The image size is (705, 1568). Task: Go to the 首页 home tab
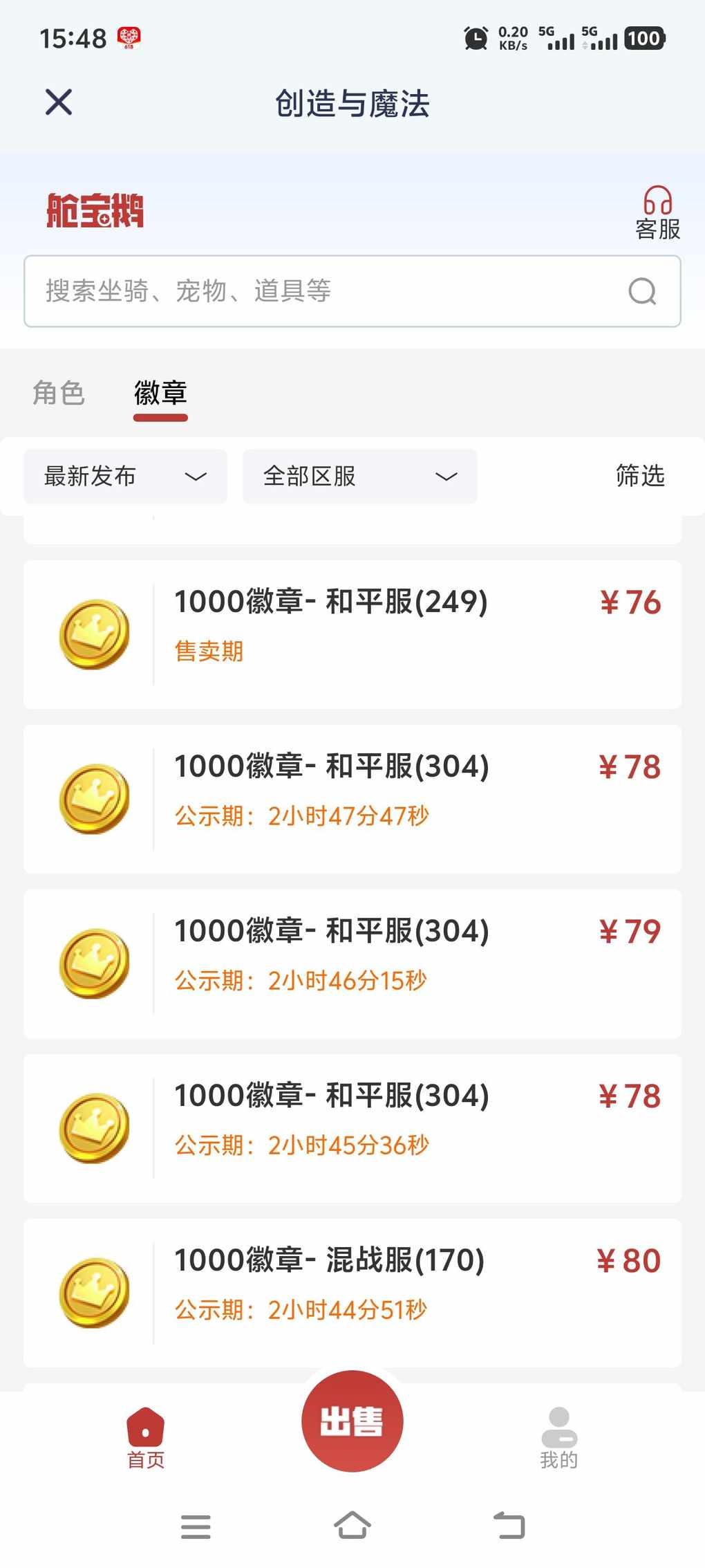point(146,1437)
